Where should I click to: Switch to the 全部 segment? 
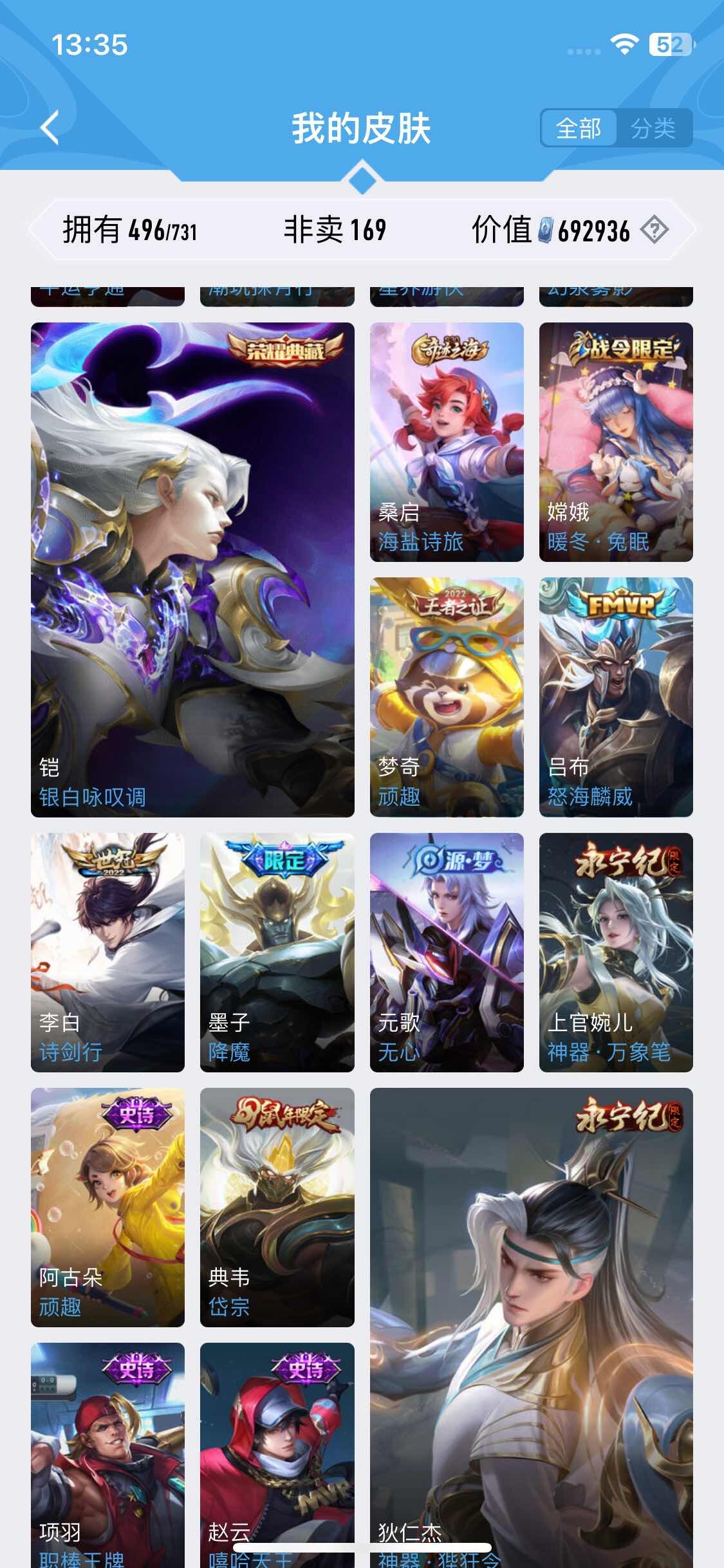tap(579, 128)
